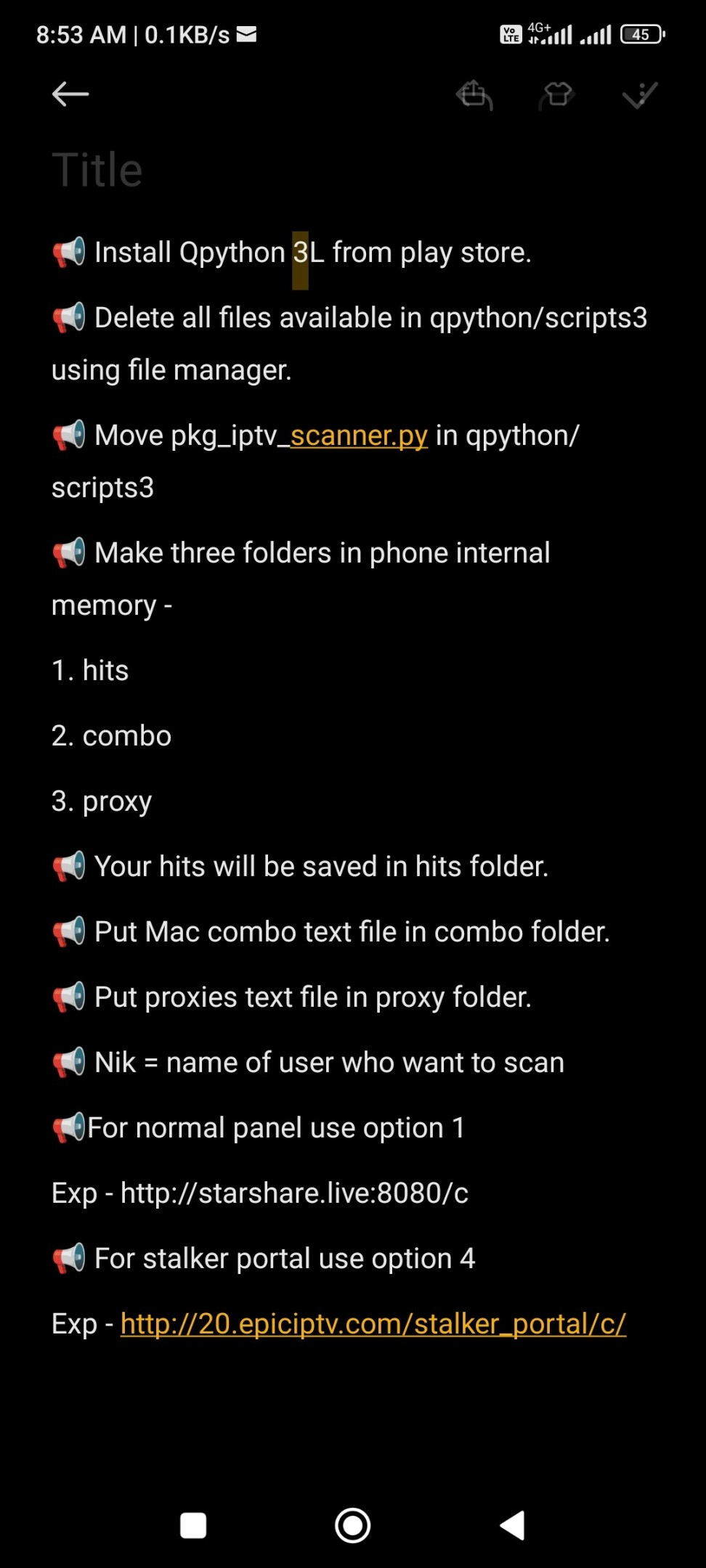Go back from the note editor
Image resolution: width=706 pixels, height=1568 pixels.
click(x=70, y=94)
